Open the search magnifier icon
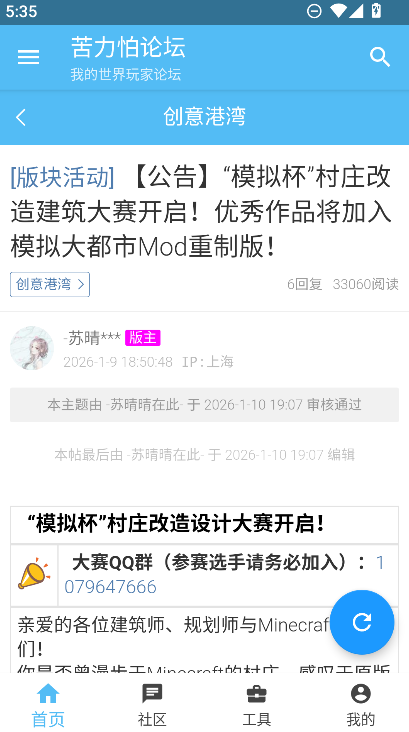409x732 pixels. point(380,57)
